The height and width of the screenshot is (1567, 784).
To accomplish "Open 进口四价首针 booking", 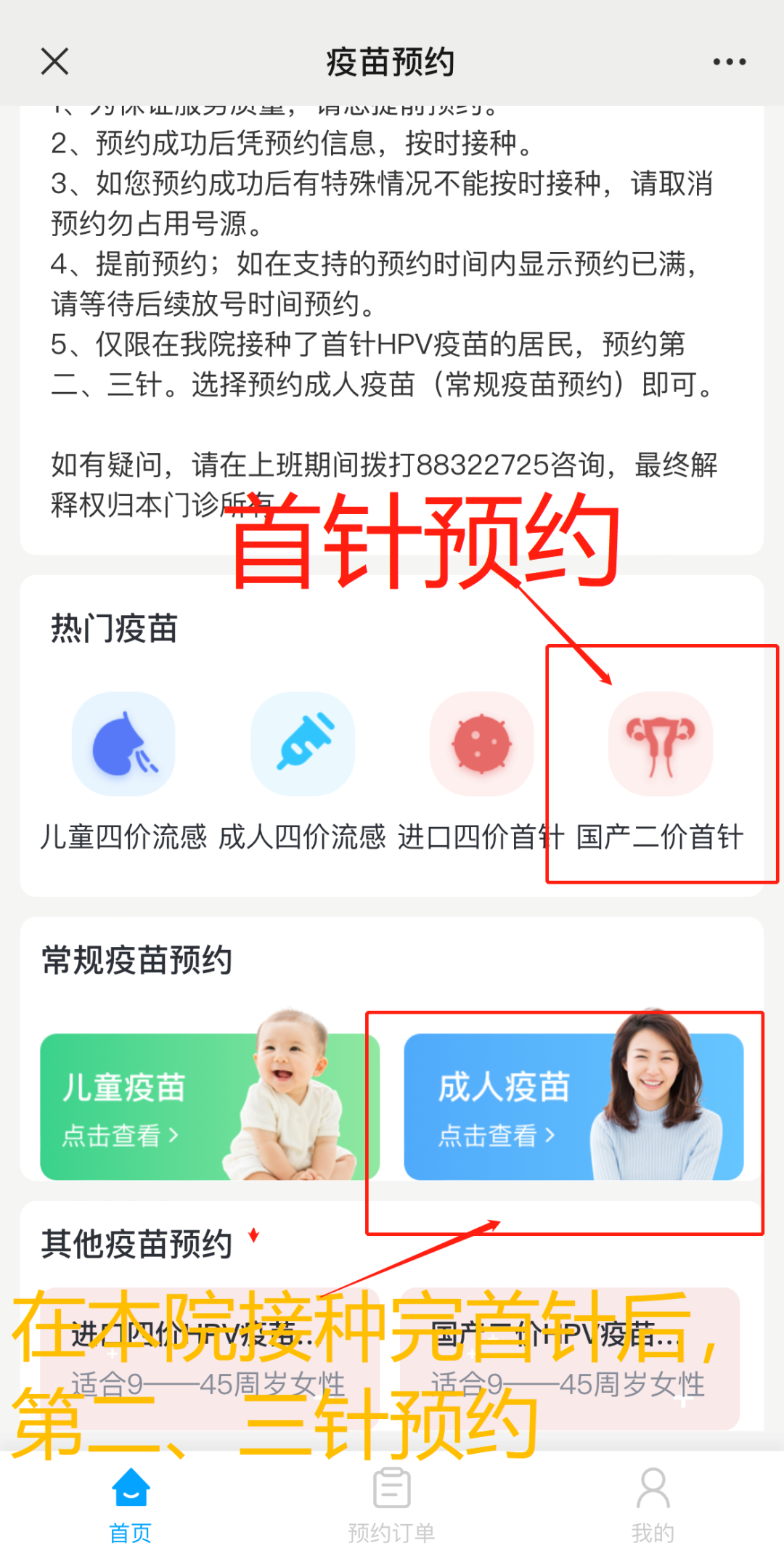I will coord(481,744).
